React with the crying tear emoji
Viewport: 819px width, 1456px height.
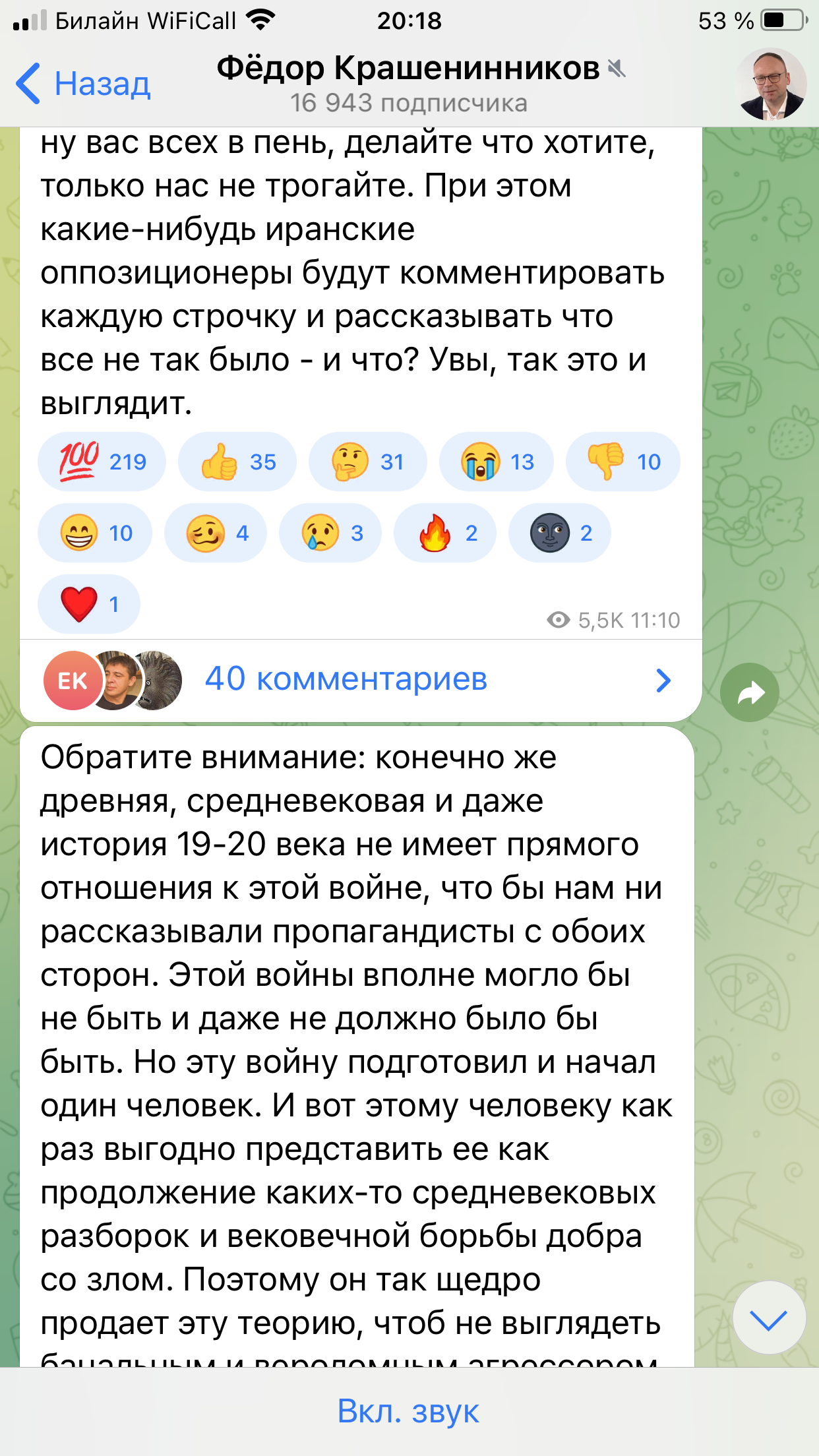tap(330, 533)
